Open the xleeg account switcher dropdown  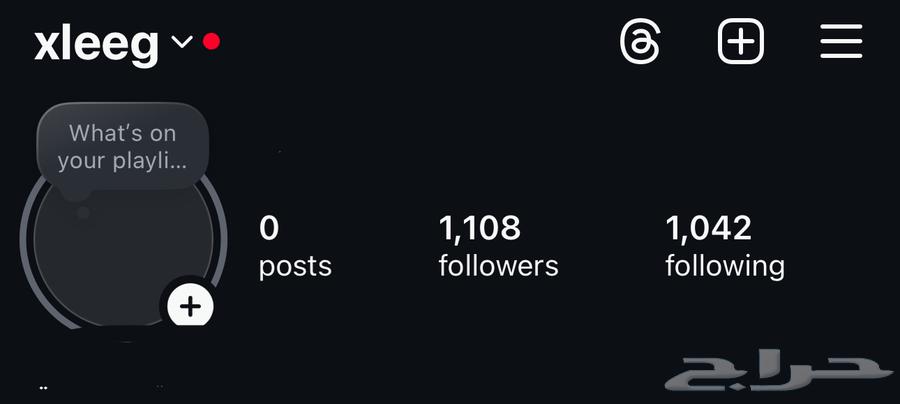point(181,42)
